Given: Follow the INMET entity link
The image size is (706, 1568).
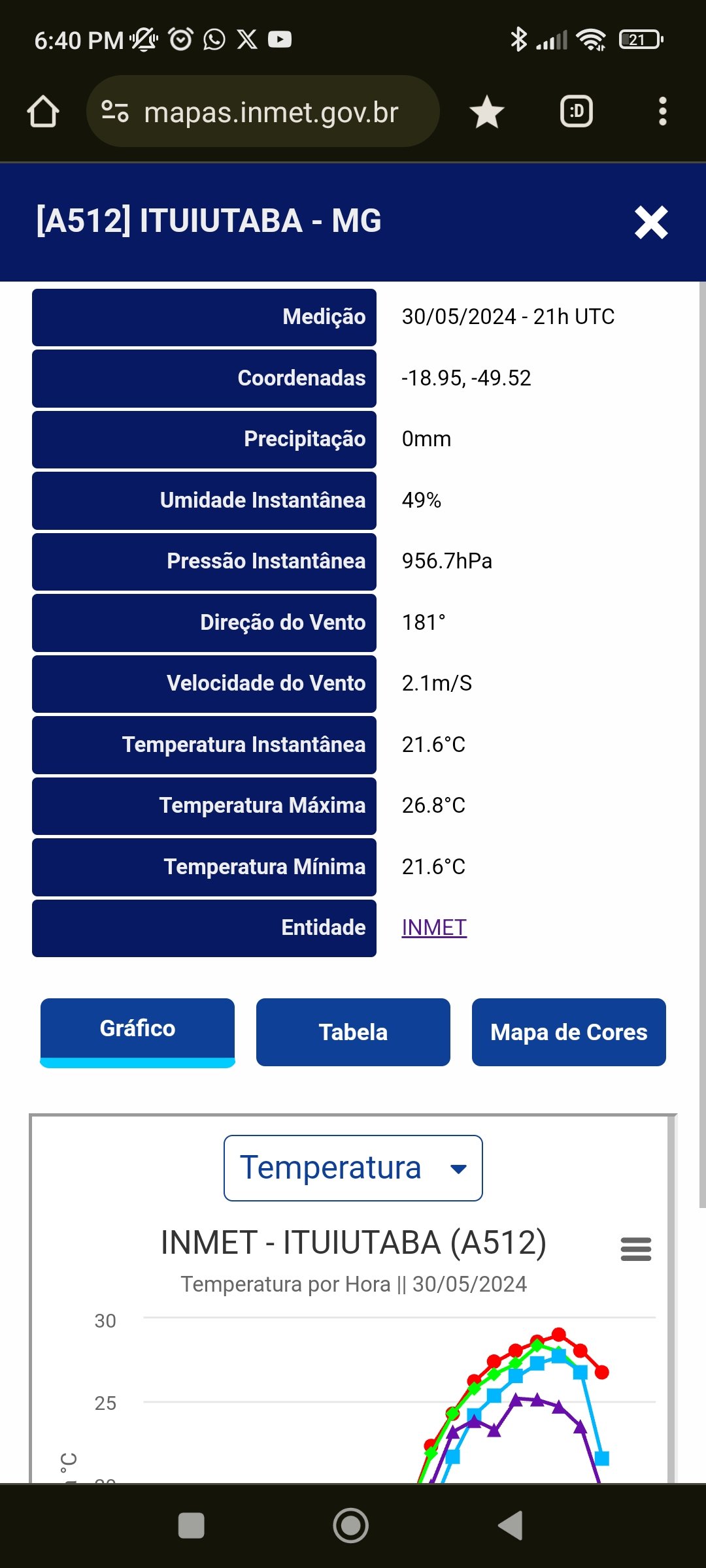Looking at the screenshot, I should [x=434, y=927].
